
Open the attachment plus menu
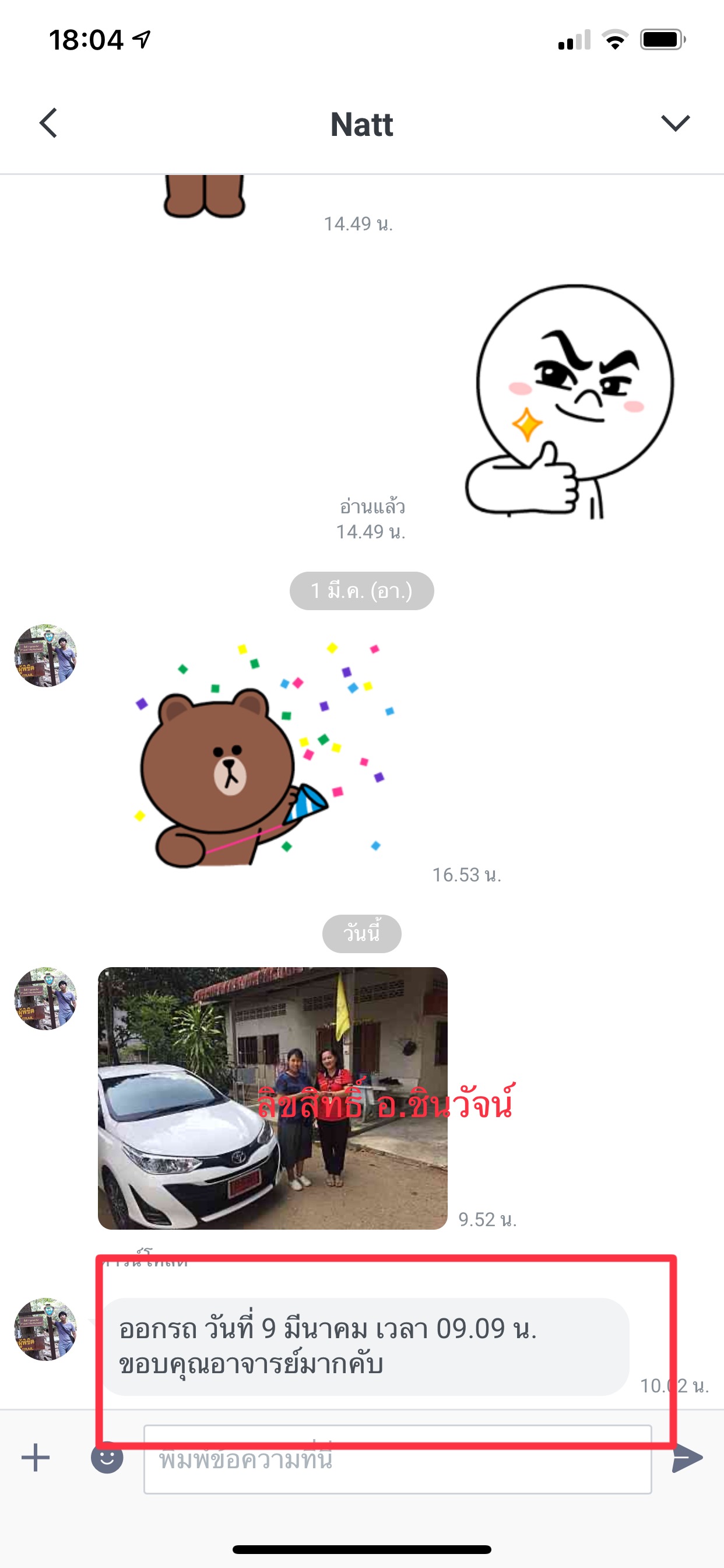[36, 1458]
